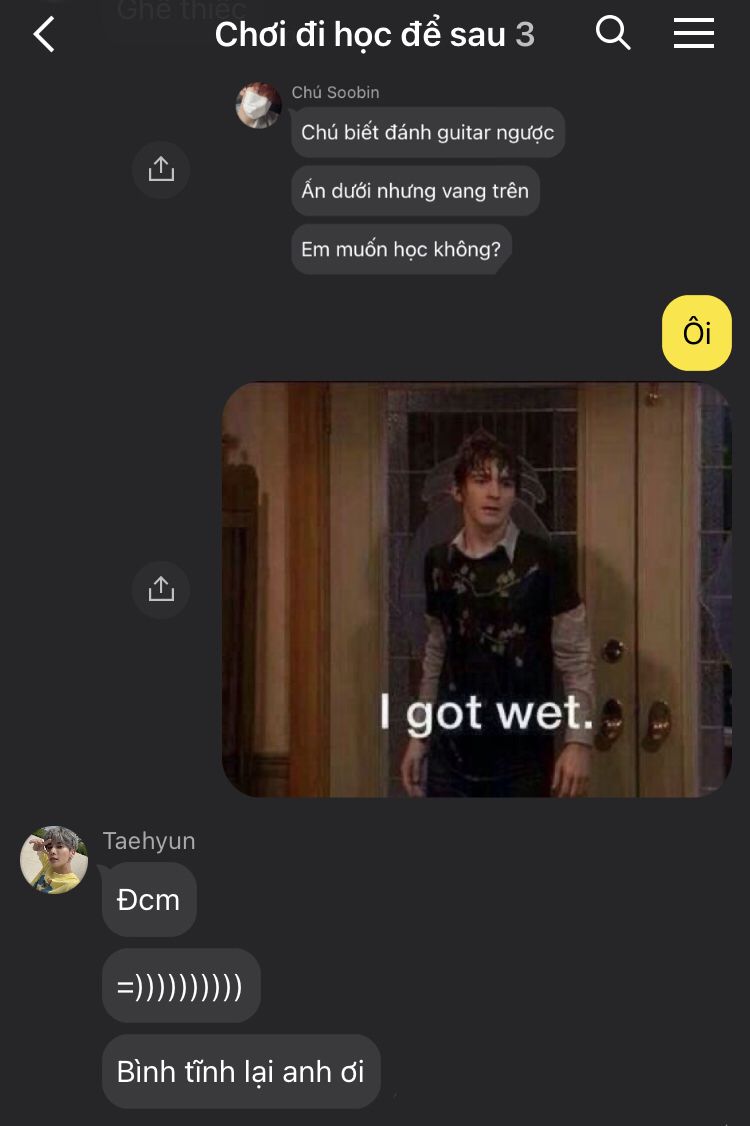Image resolution: width=750 pixels, height=1126 pixels.
Task: Open the chat room menu
Action: click(693, 34)
